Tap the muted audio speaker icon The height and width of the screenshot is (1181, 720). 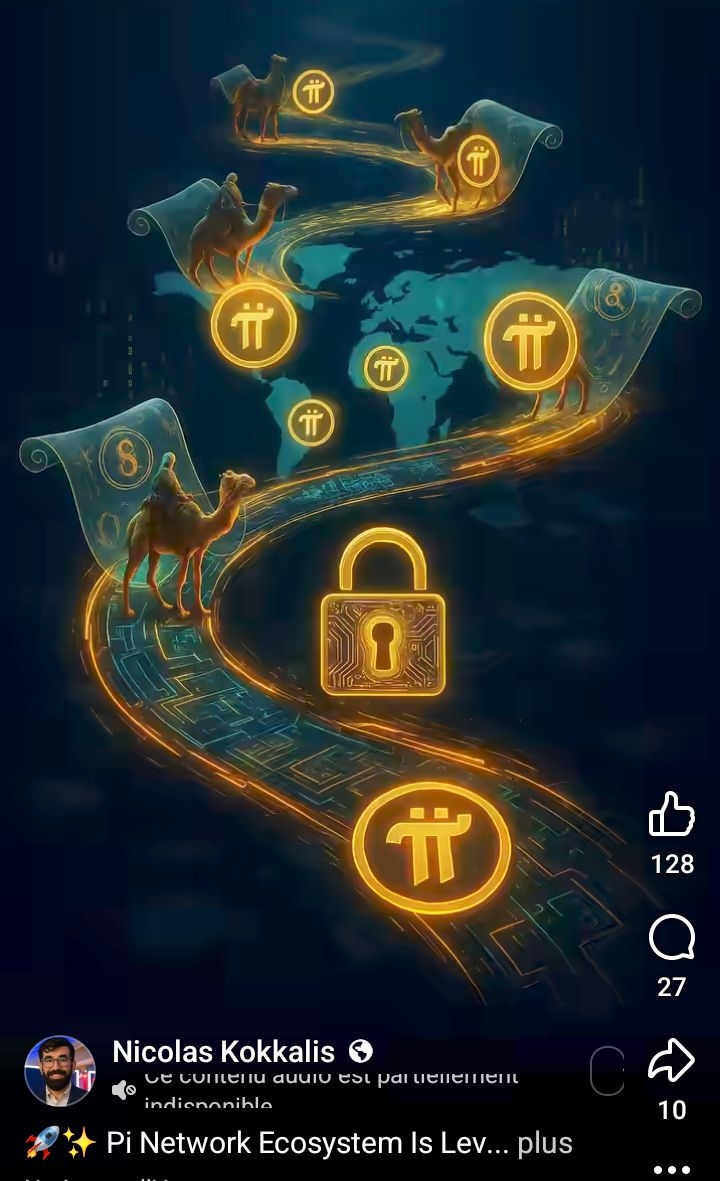point(123,1090)
